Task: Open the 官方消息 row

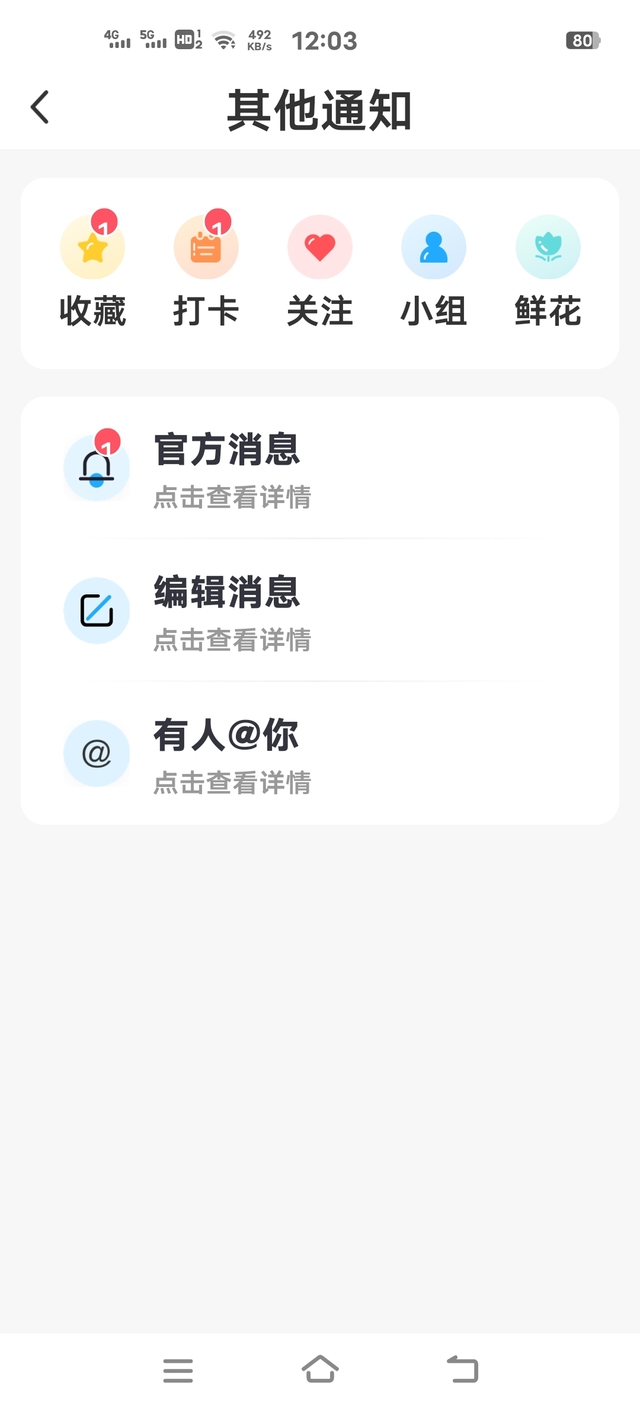Action: tap(320, 468)
